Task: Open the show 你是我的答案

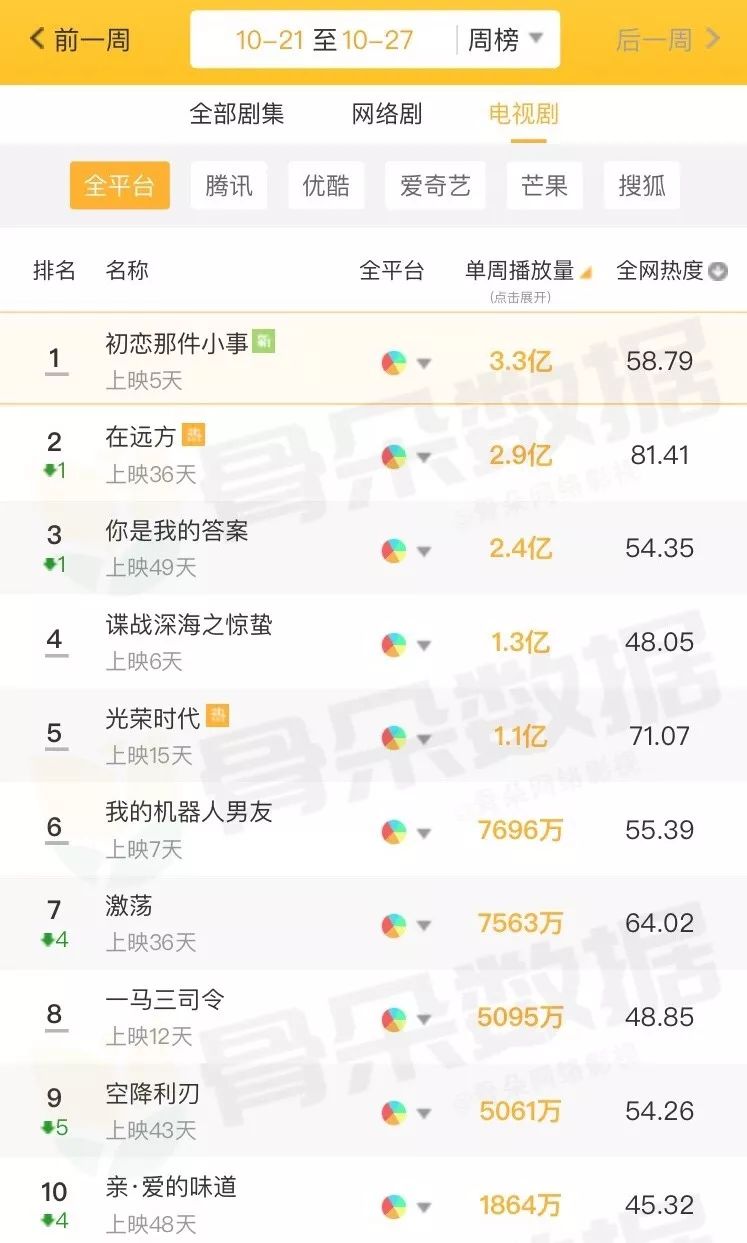Action: coord(177,532)
